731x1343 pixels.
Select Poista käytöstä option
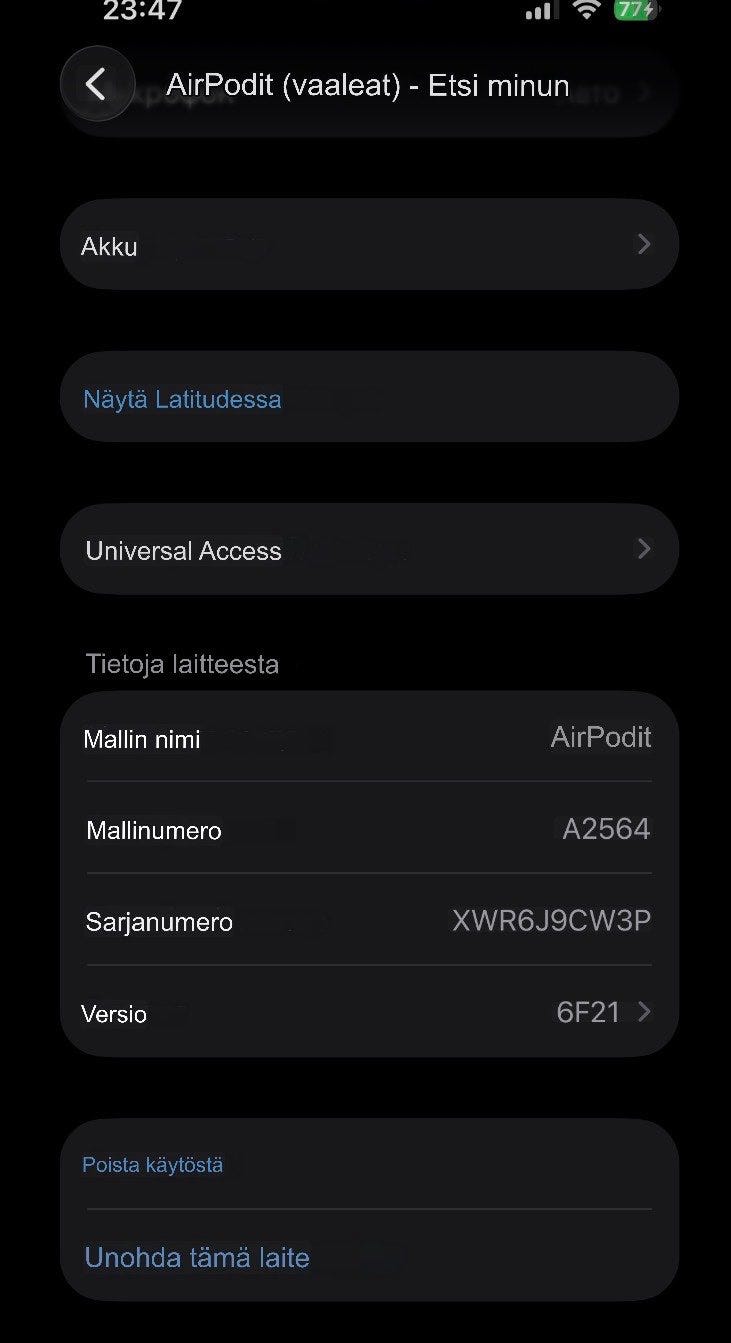(x=153, y=1165)
